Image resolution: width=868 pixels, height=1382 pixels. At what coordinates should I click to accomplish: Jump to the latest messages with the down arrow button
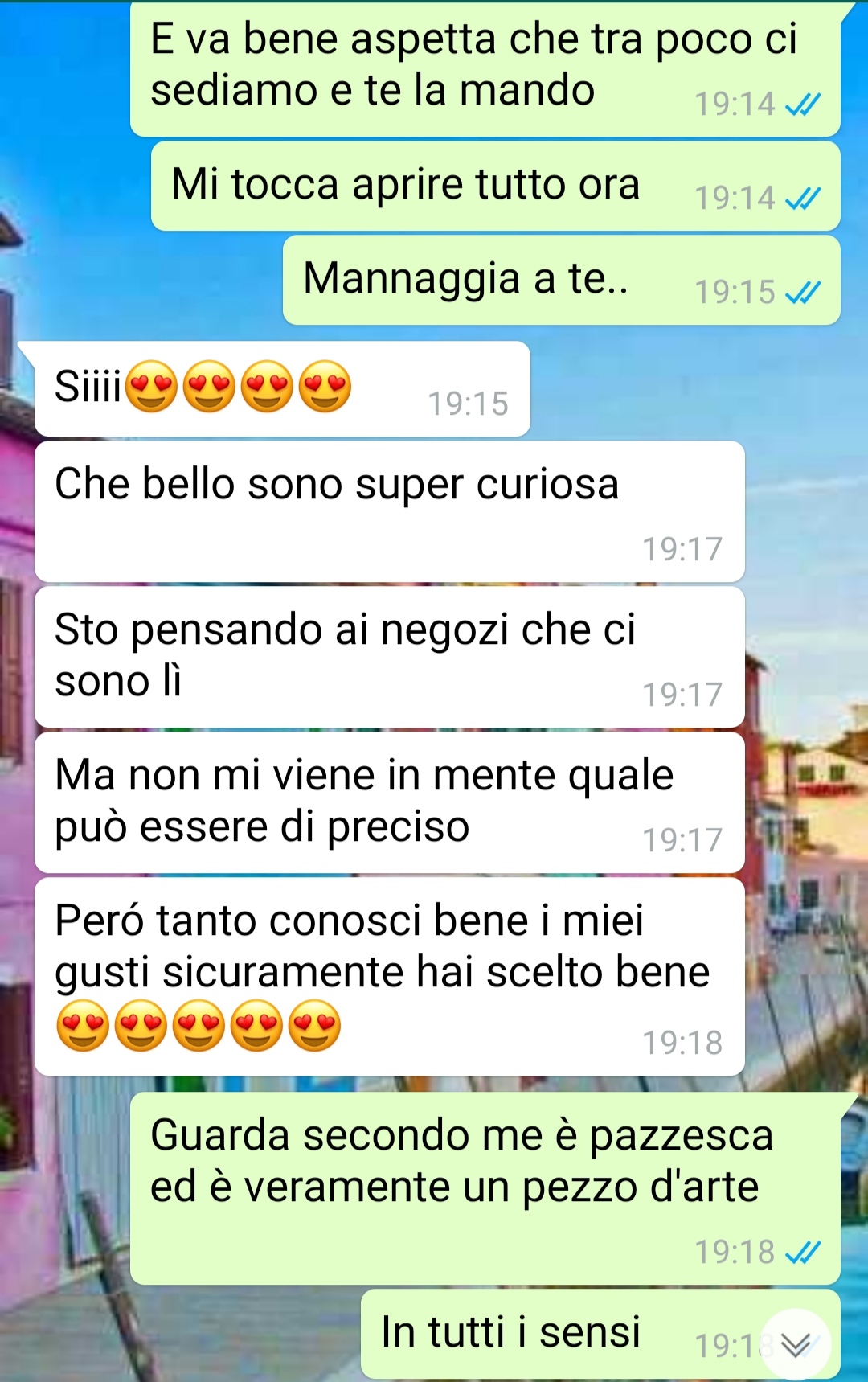795,1344
